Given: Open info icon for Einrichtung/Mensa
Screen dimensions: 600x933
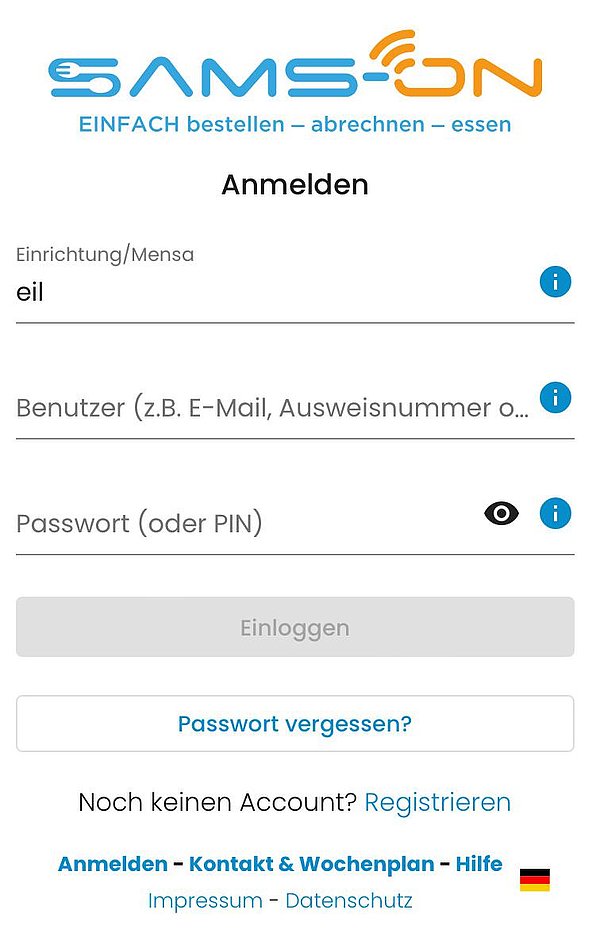Looking at the screenshot, I should 555,282.
